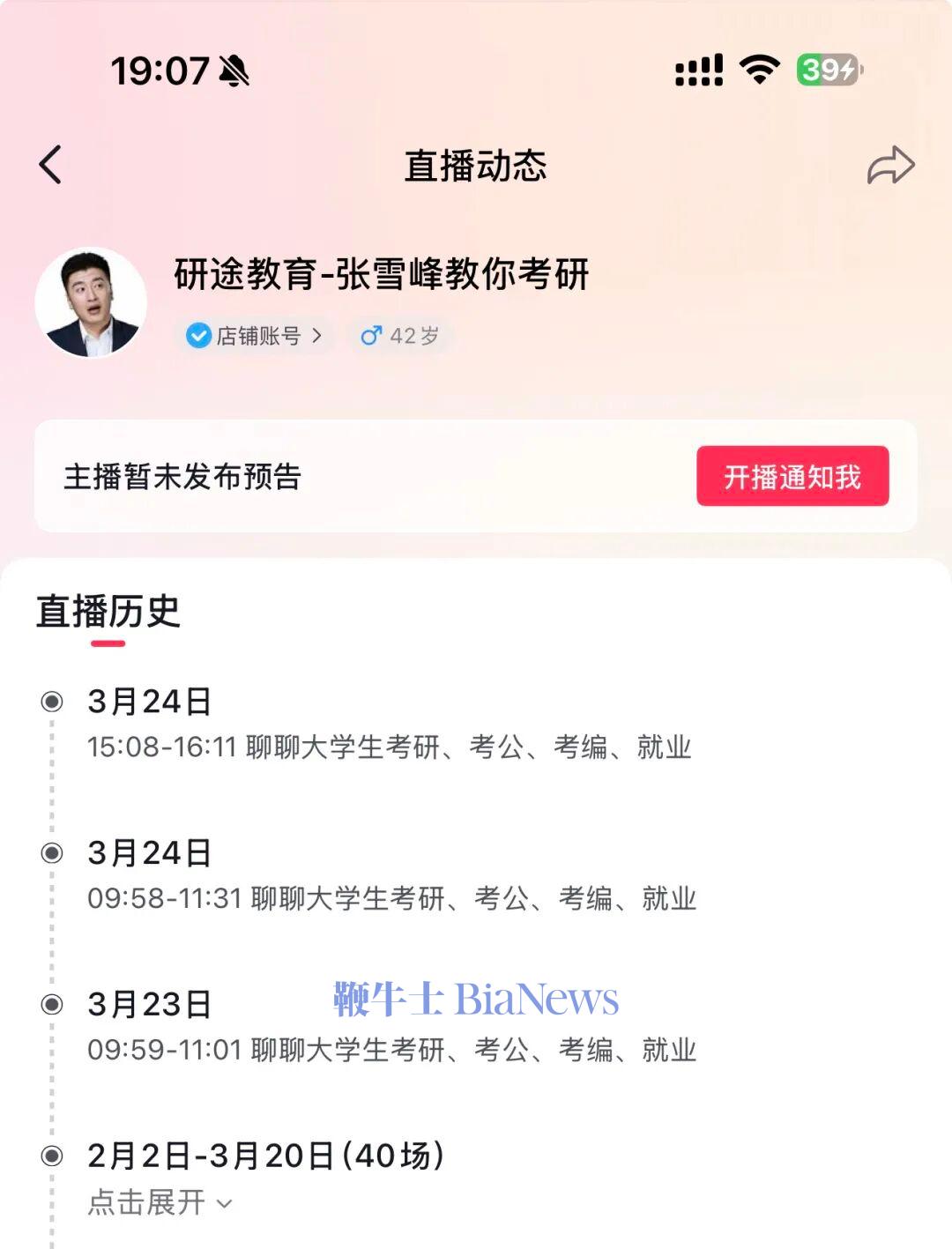
Task: Open March 24 15:08-16:11 stream record
Action: [389, 747]
